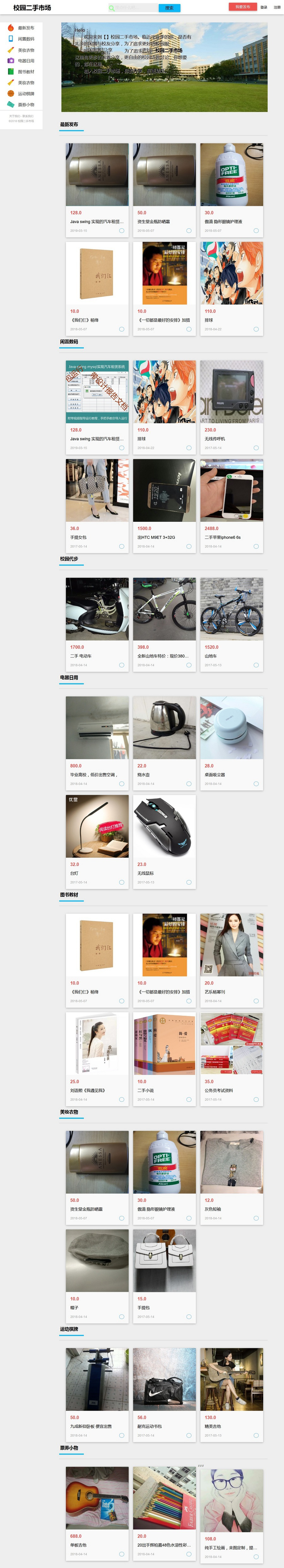
Task: Select 电器日用 category in sidebar
Action: pos(26,61)
